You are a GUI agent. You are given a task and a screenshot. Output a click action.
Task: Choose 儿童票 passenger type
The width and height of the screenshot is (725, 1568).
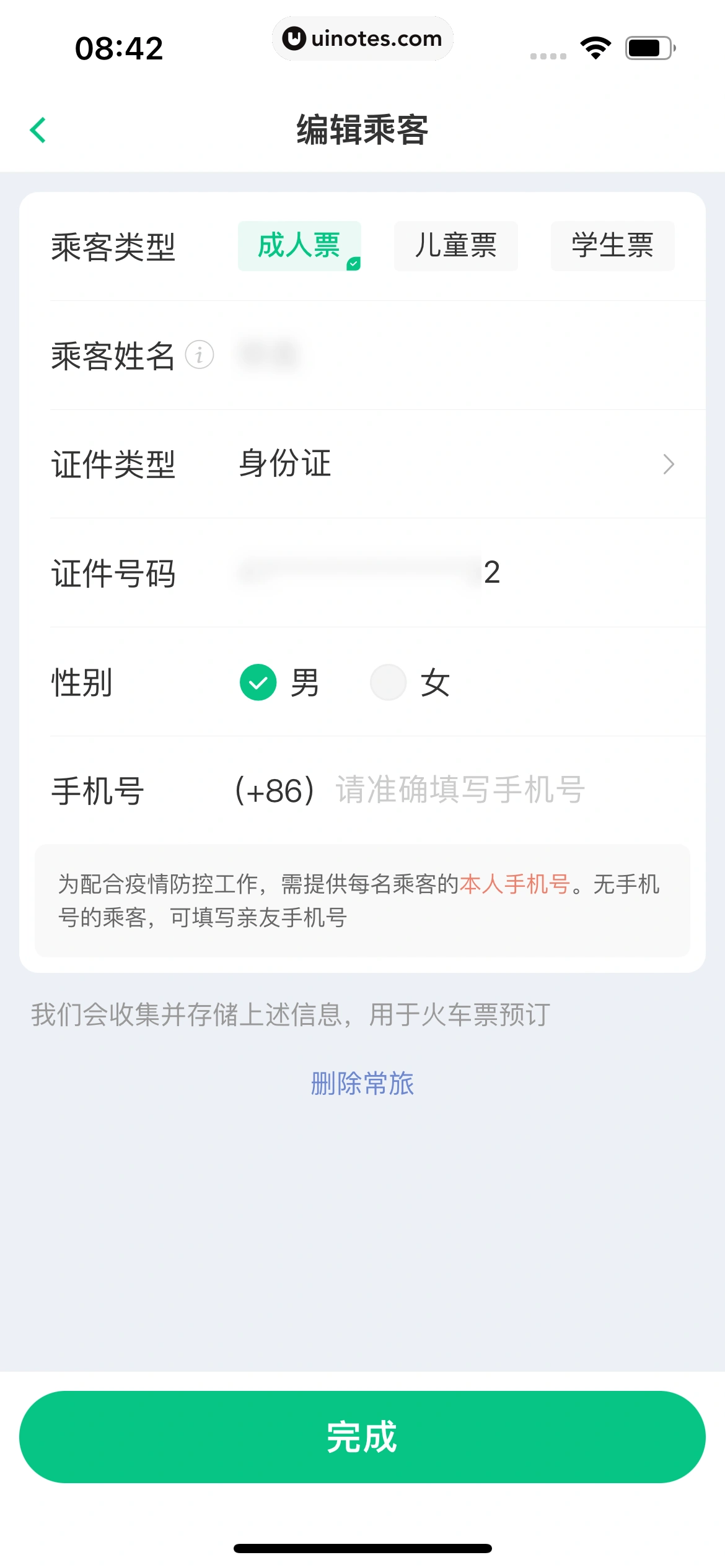coord(455,246)
